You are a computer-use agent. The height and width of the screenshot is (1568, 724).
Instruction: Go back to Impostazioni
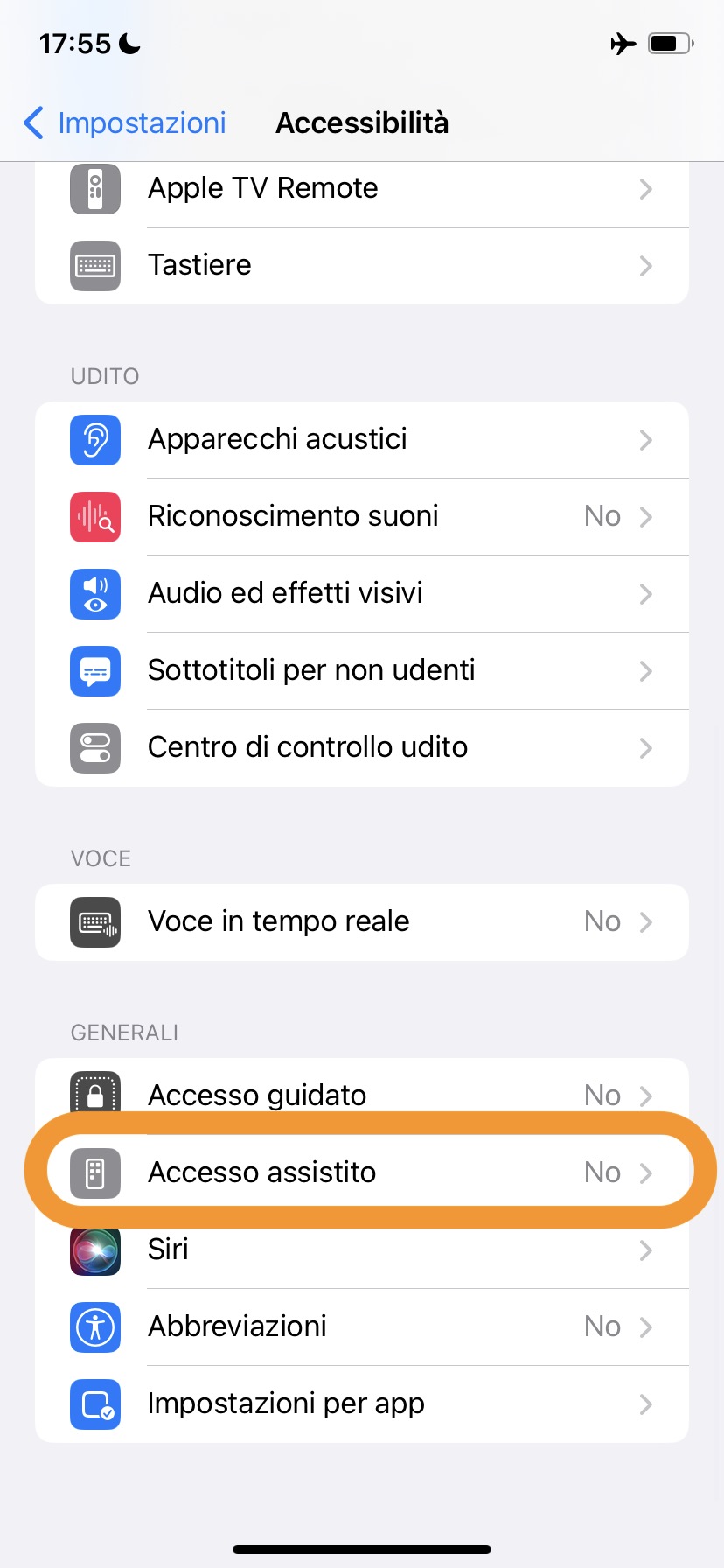click(125, 123)
